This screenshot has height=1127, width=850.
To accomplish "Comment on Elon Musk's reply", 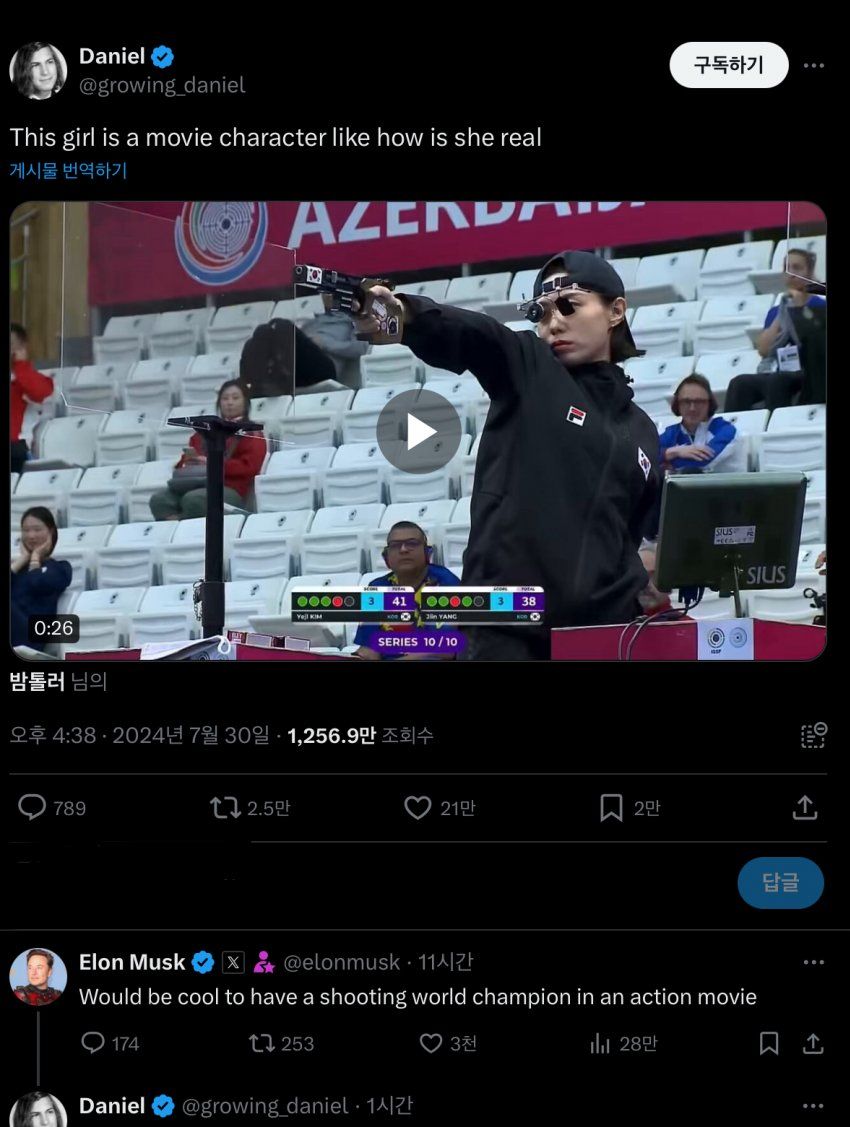I will [93, 1043].
